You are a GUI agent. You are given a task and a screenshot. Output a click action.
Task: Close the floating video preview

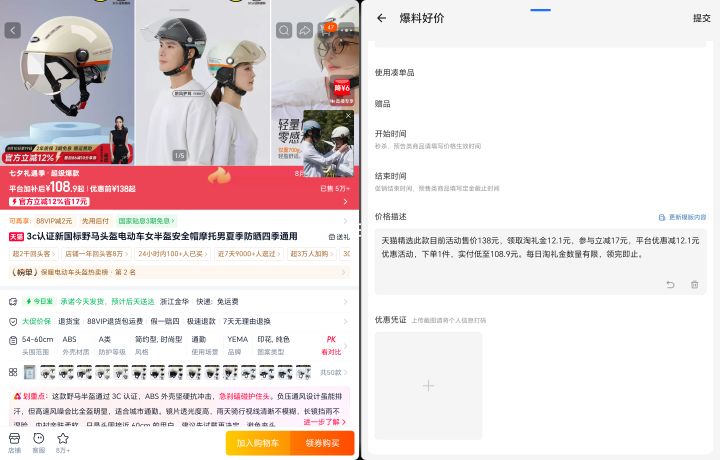coord(348,116)
